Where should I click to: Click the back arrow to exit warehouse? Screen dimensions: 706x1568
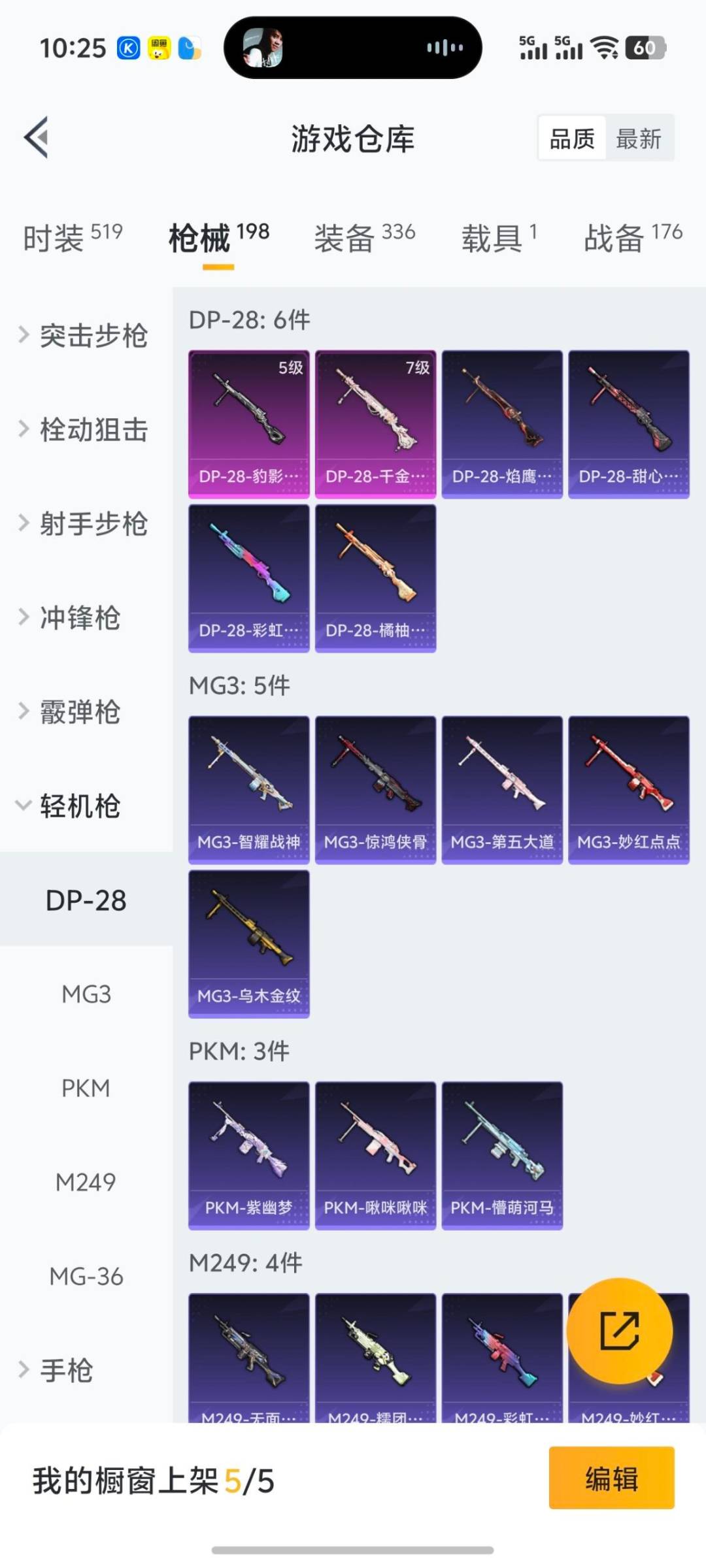[36, 137]
